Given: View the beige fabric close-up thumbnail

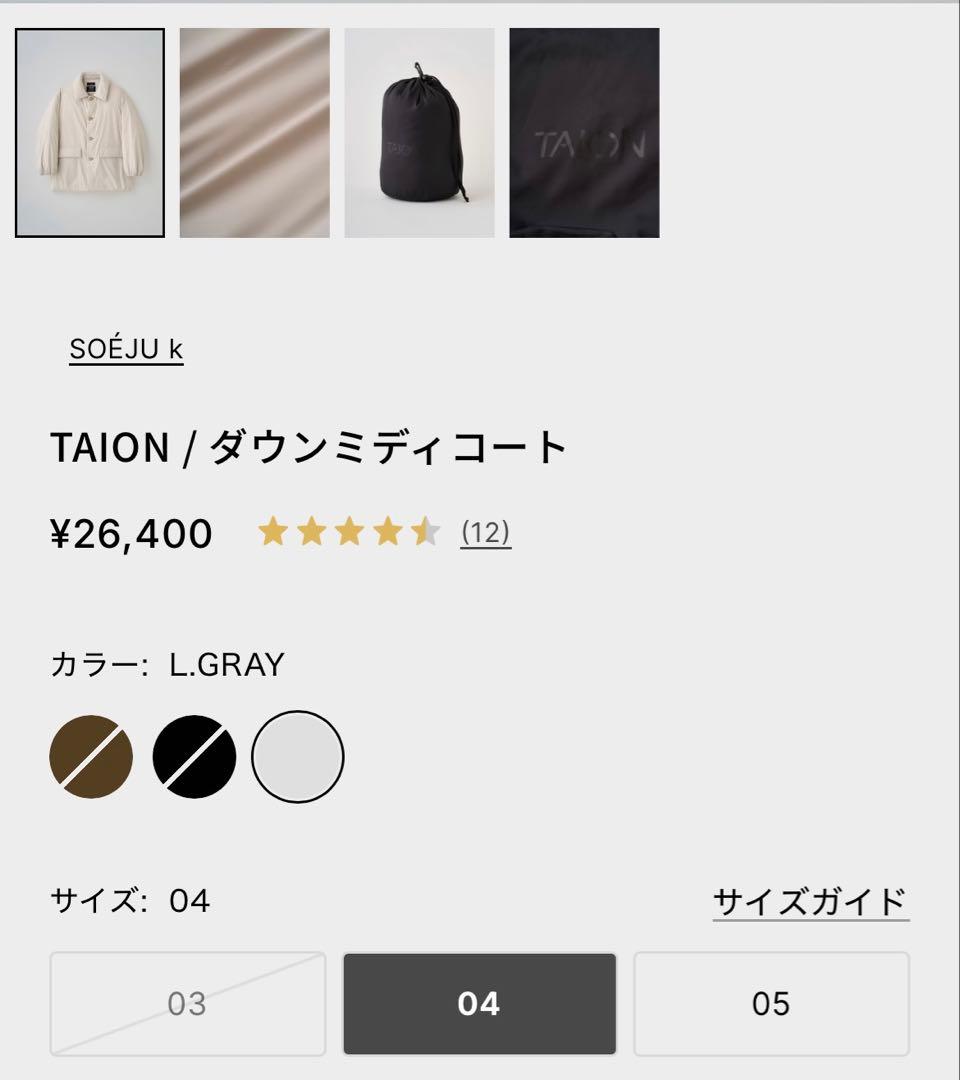Looking at the screenshot, I should (x=254, y=132).
